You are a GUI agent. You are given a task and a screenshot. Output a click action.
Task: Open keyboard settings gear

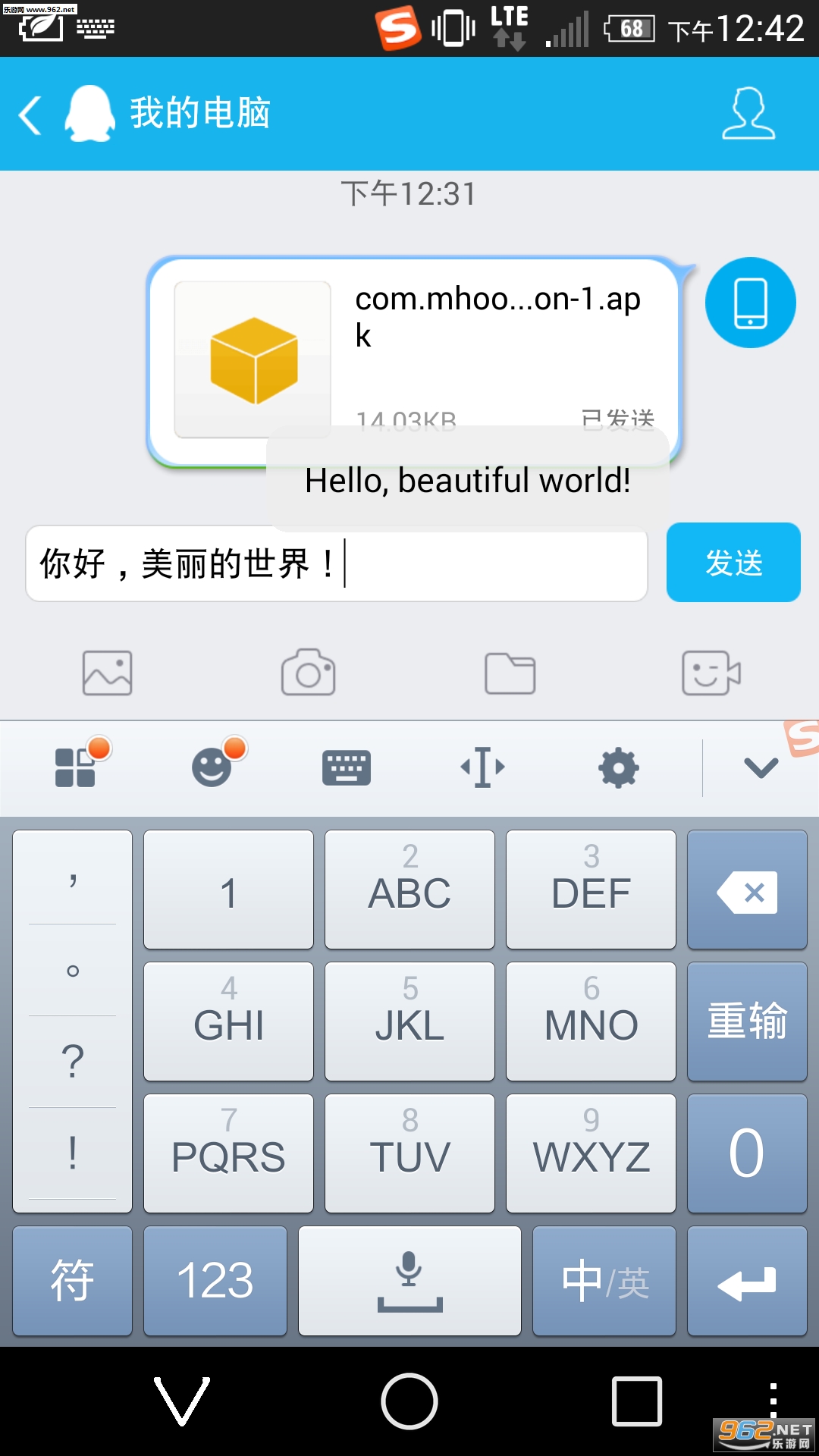(x=619, y=767)
